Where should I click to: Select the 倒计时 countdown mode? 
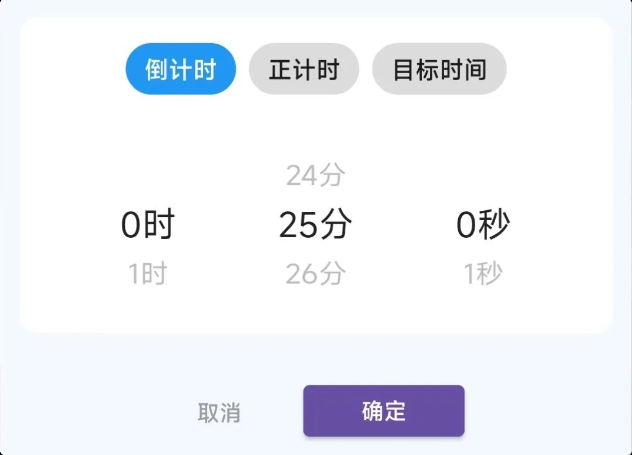pyautogui.click(x=180, y=70)
